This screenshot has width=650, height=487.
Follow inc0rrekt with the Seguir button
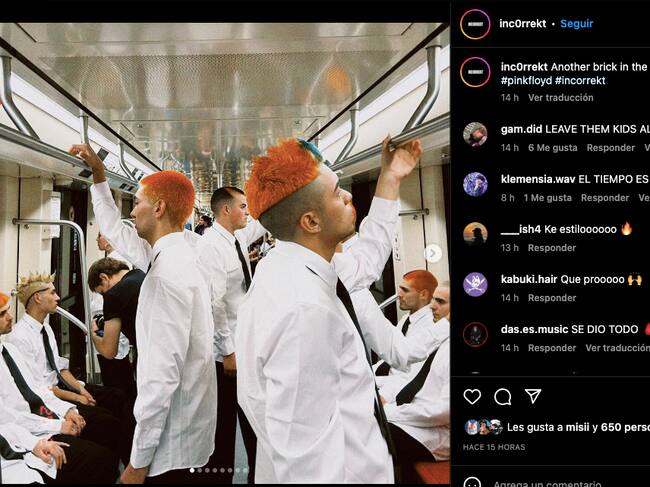point(576,24)
